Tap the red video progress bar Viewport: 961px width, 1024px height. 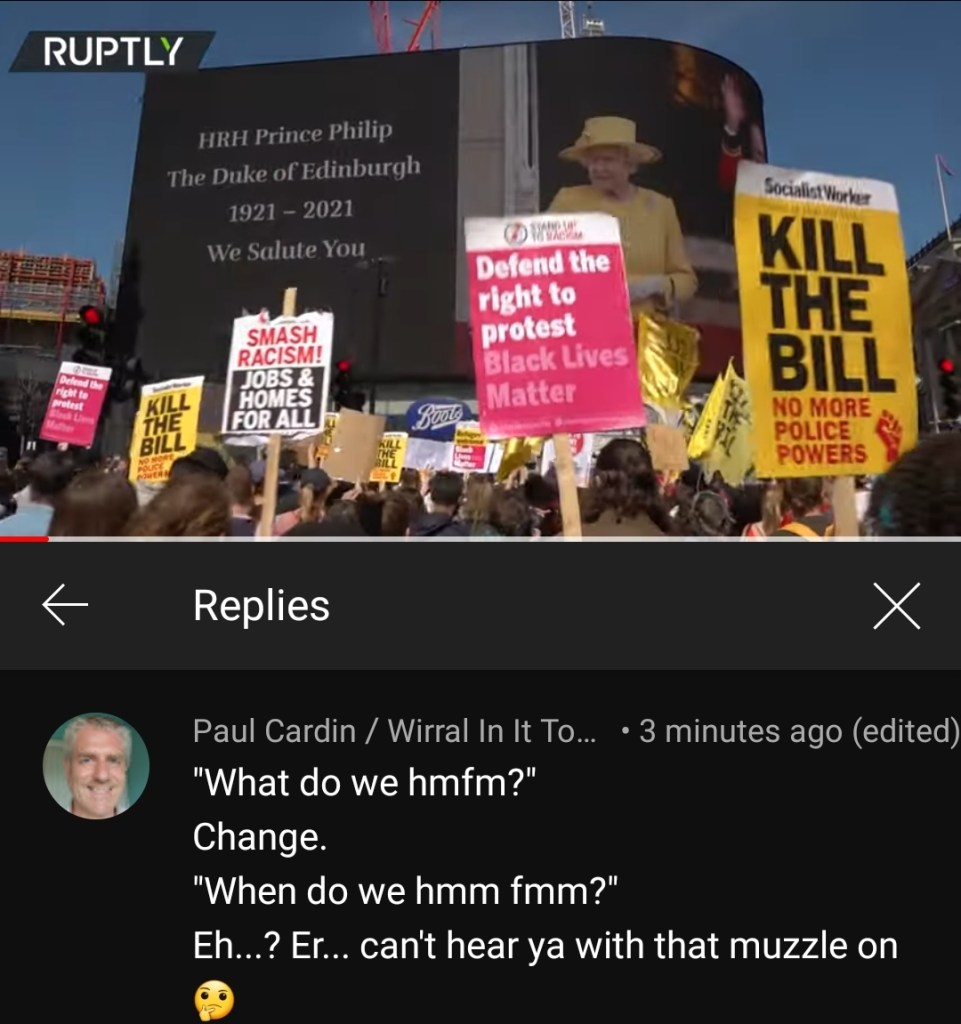[24, 539]
